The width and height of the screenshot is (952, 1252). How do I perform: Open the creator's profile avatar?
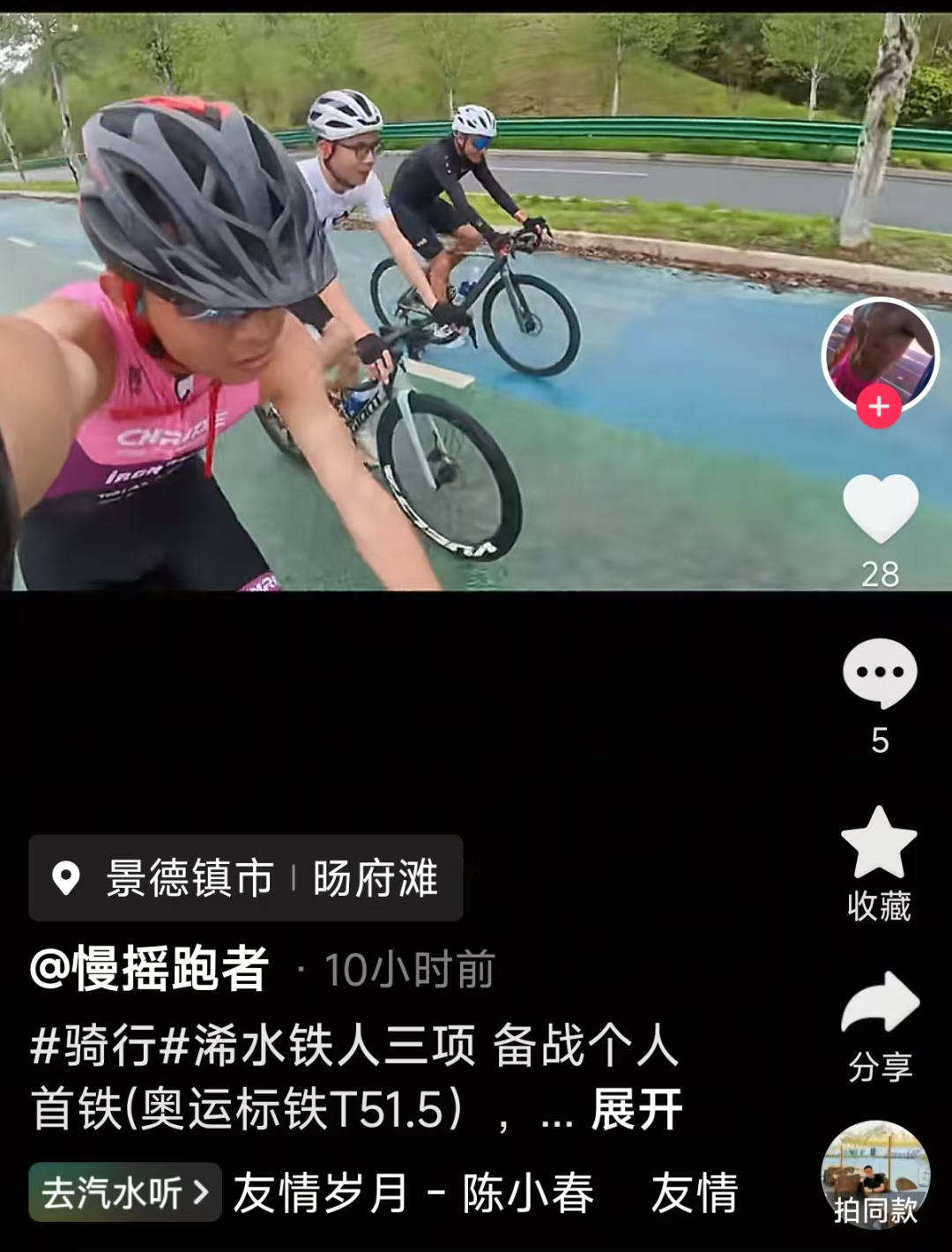coord(880,353)
